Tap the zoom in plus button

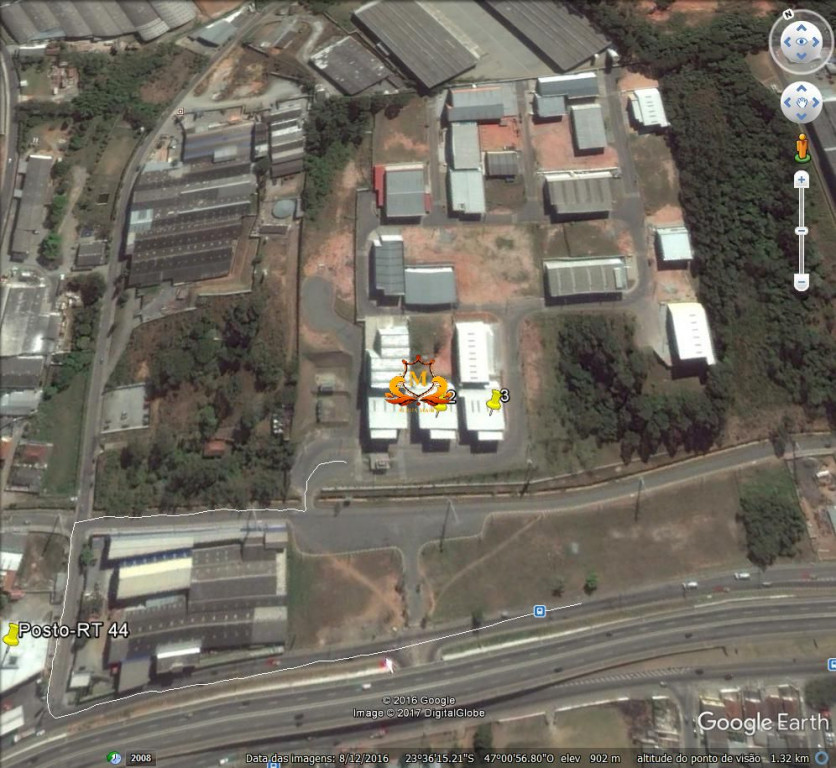pos(801,180)
